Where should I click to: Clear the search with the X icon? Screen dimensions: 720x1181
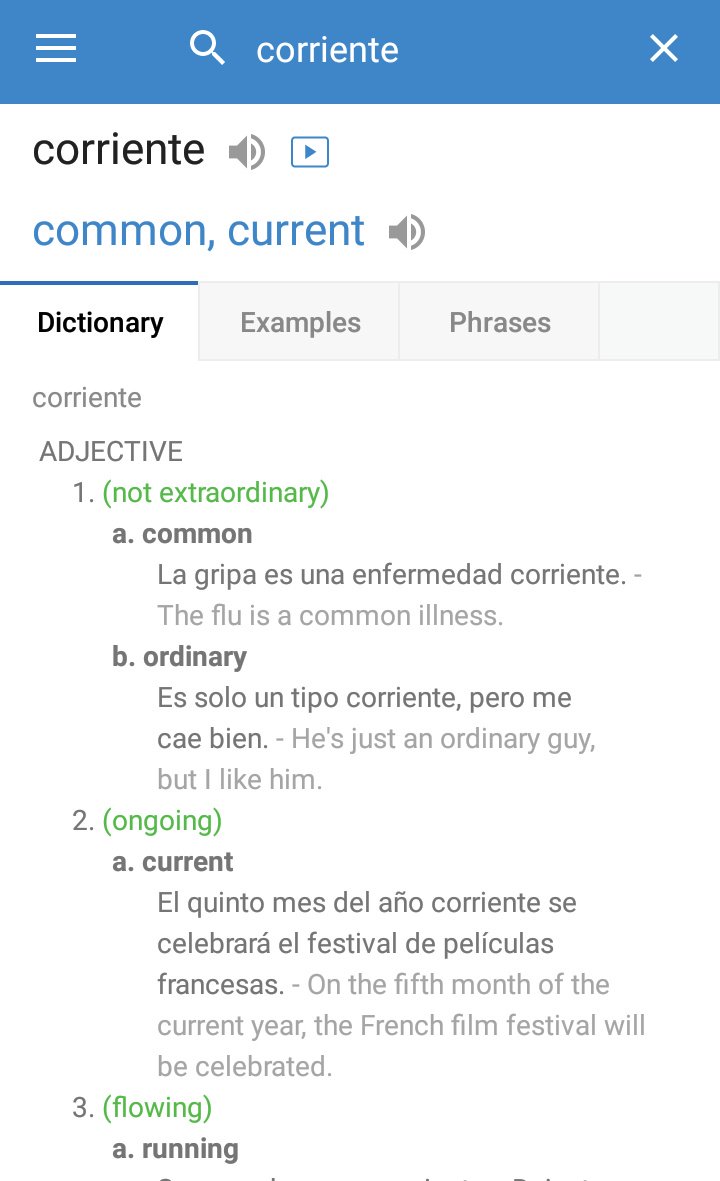664,49
